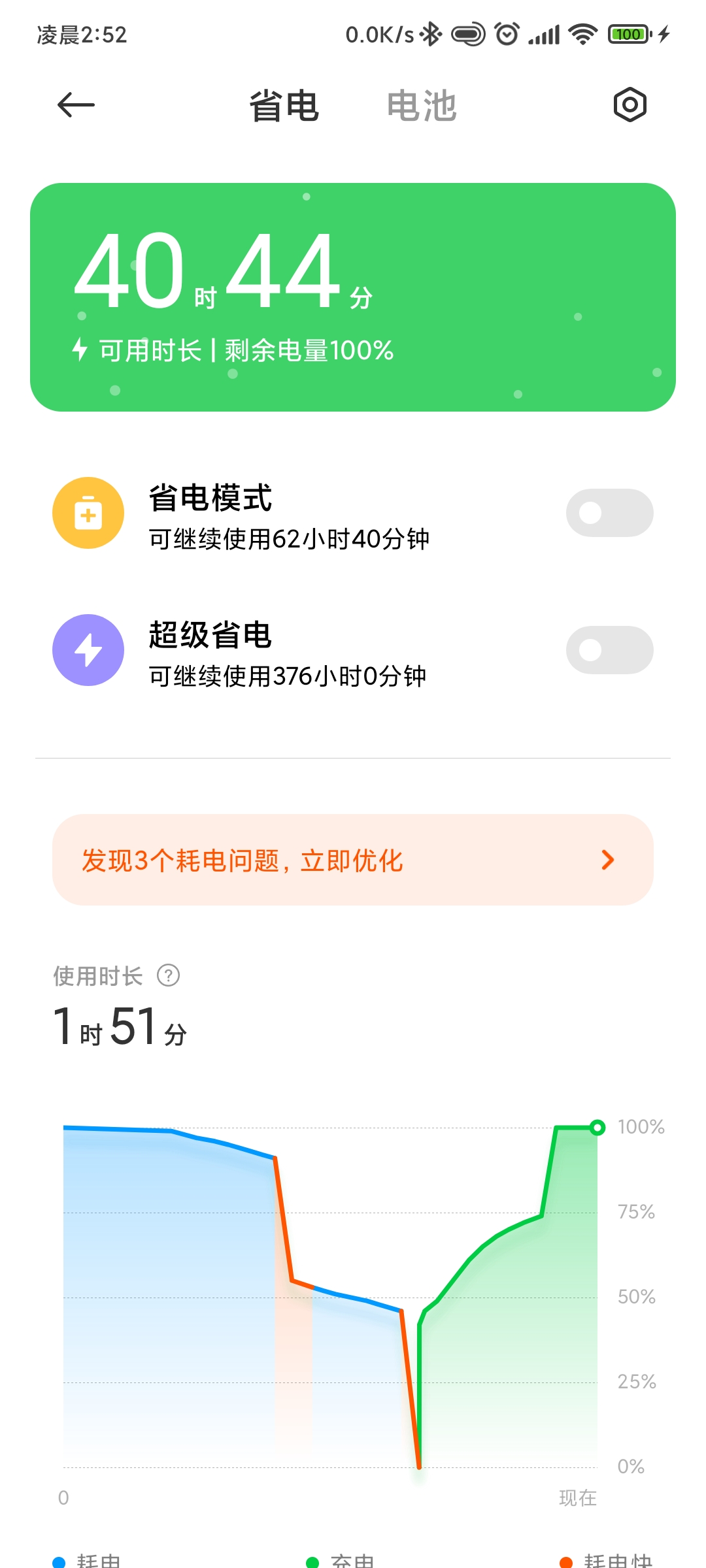Turn on the 超级省电 switch
The height and width of the screenshot is (1568, 706).
609,650
